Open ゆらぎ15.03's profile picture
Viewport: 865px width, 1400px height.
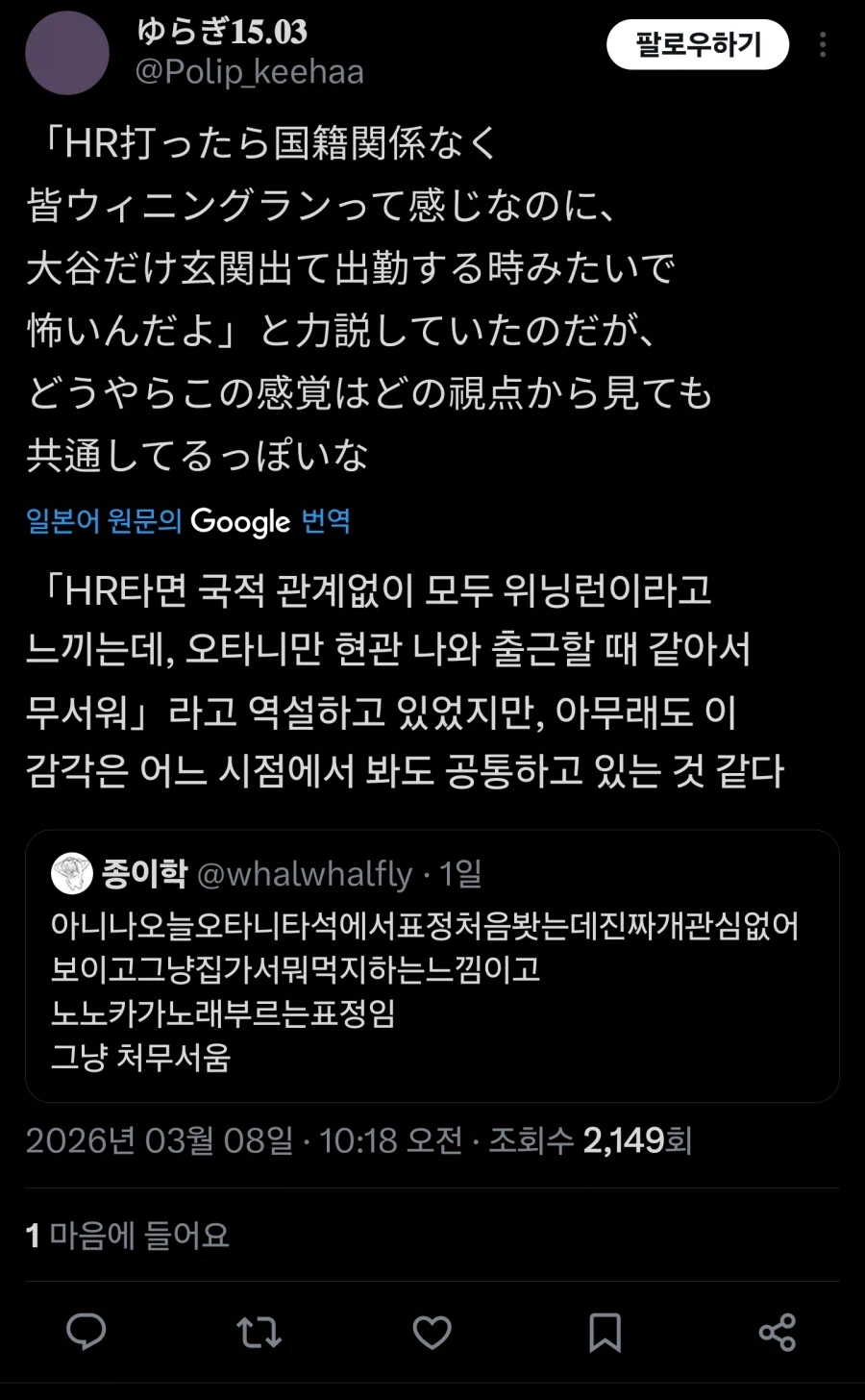(x=66, y=53)
